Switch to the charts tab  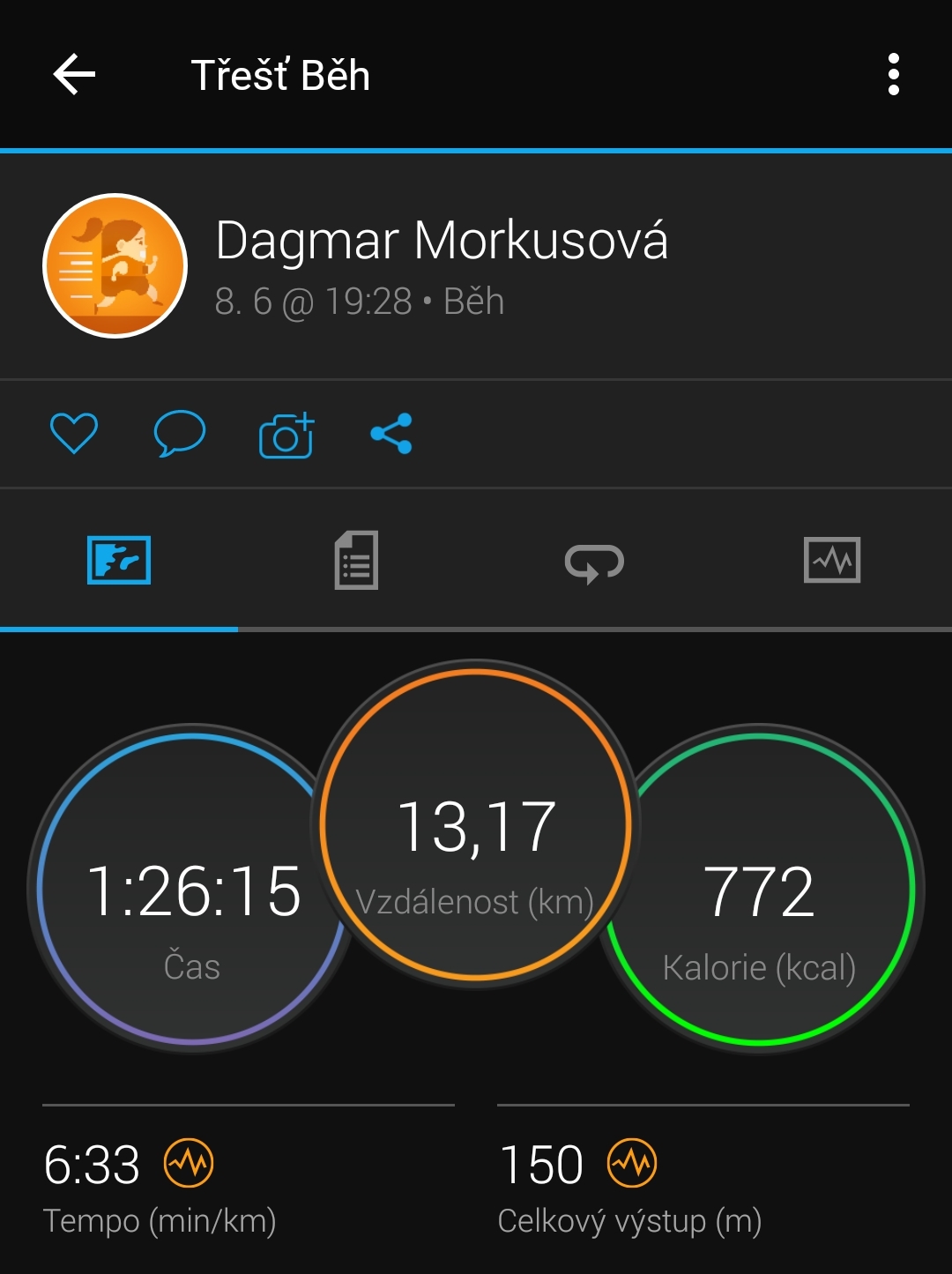tap(832, 561)
